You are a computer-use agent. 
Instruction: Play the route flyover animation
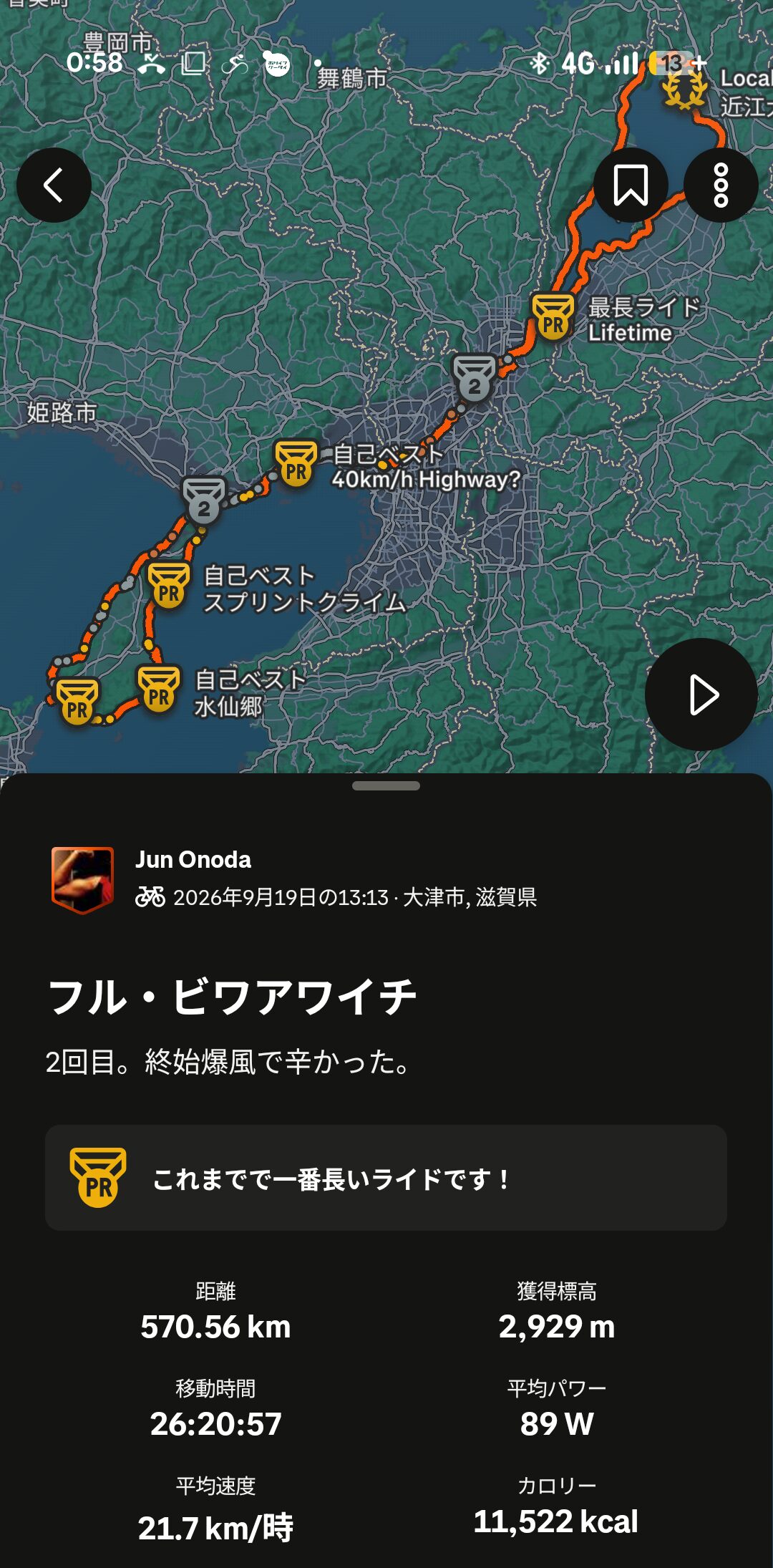[701, 695]
